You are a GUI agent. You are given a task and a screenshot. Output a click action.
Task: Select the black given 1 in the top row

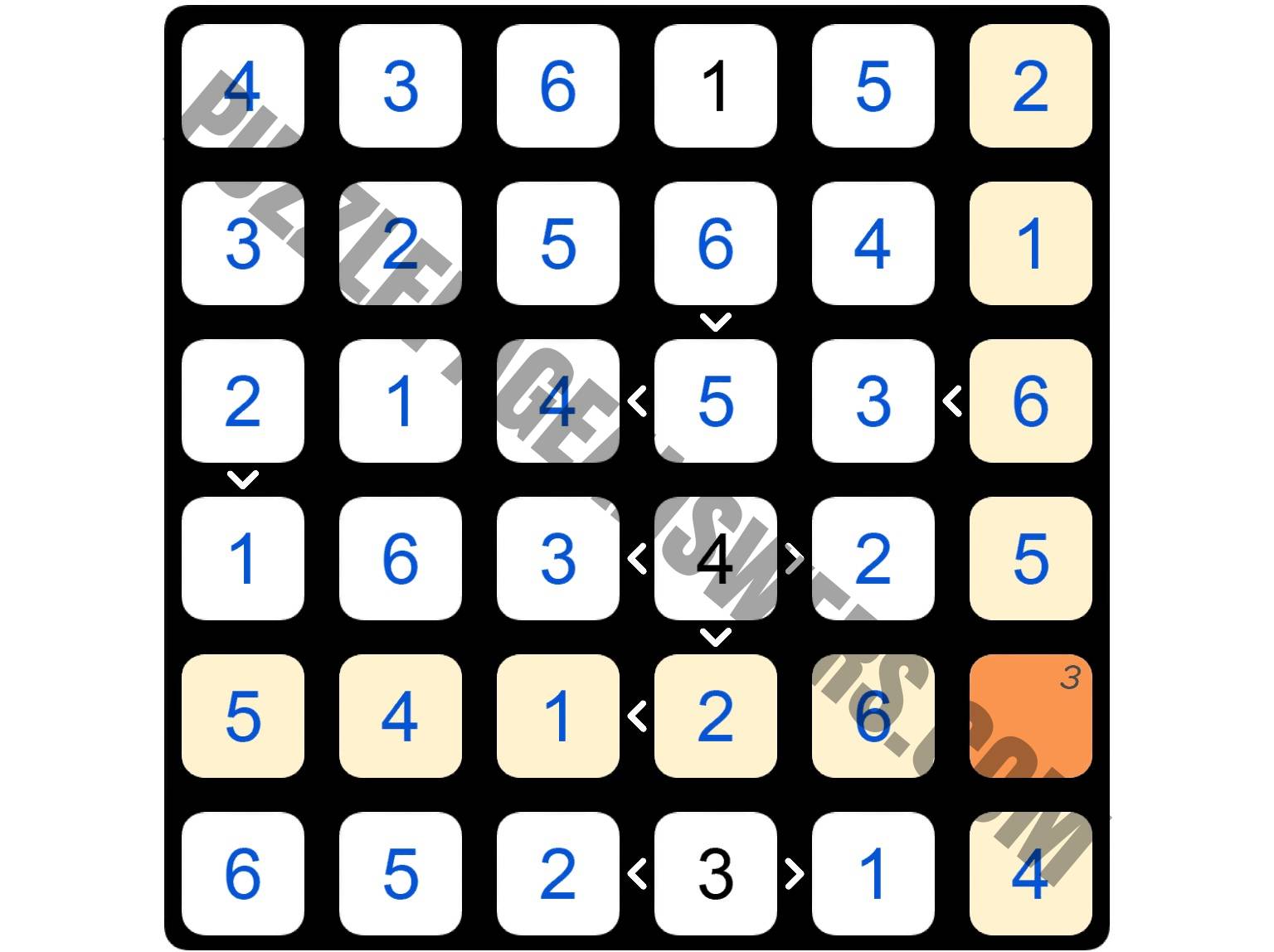coord(715,85)
